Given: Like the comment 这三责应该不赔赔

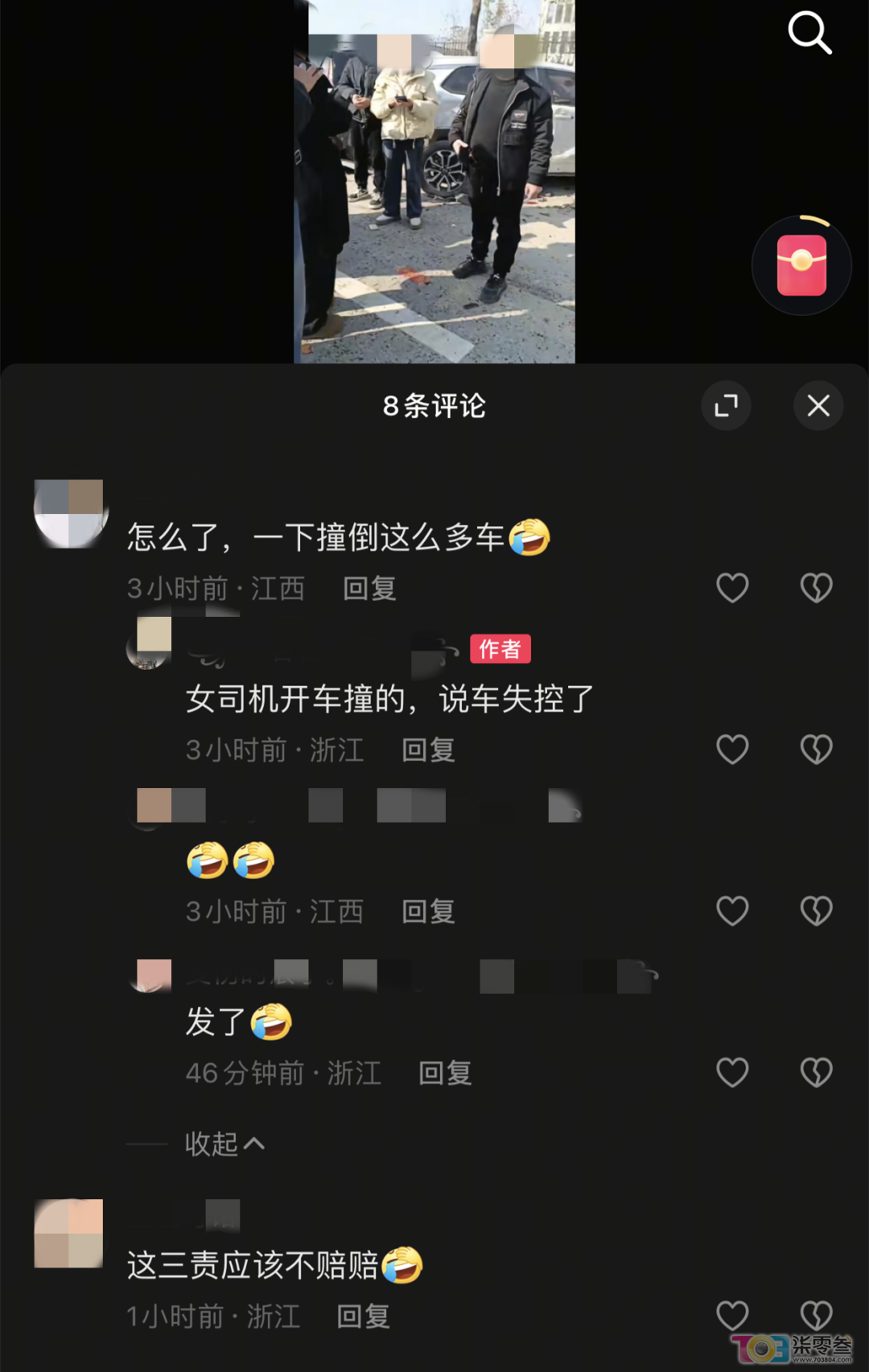Looking at the screenshot, I should tap(732, 1316).
